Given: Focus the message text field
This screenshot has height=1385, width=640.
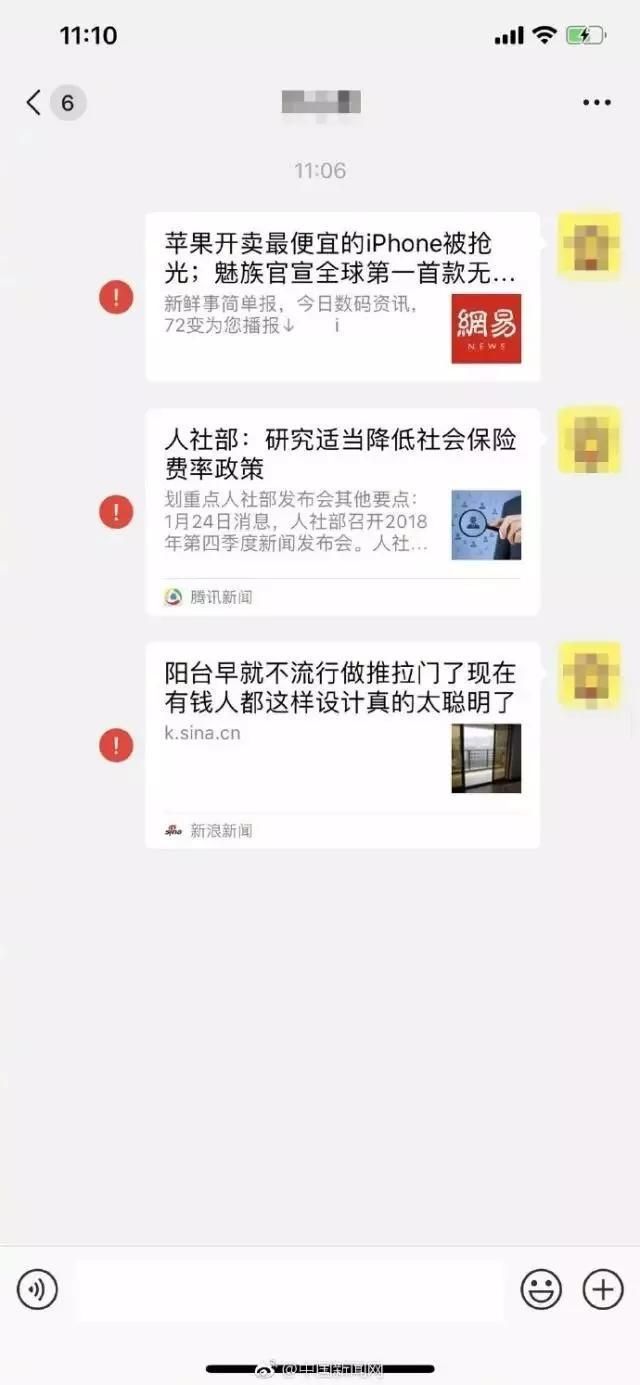Looking at the screenshot, I should click(x=290, y=1290).
